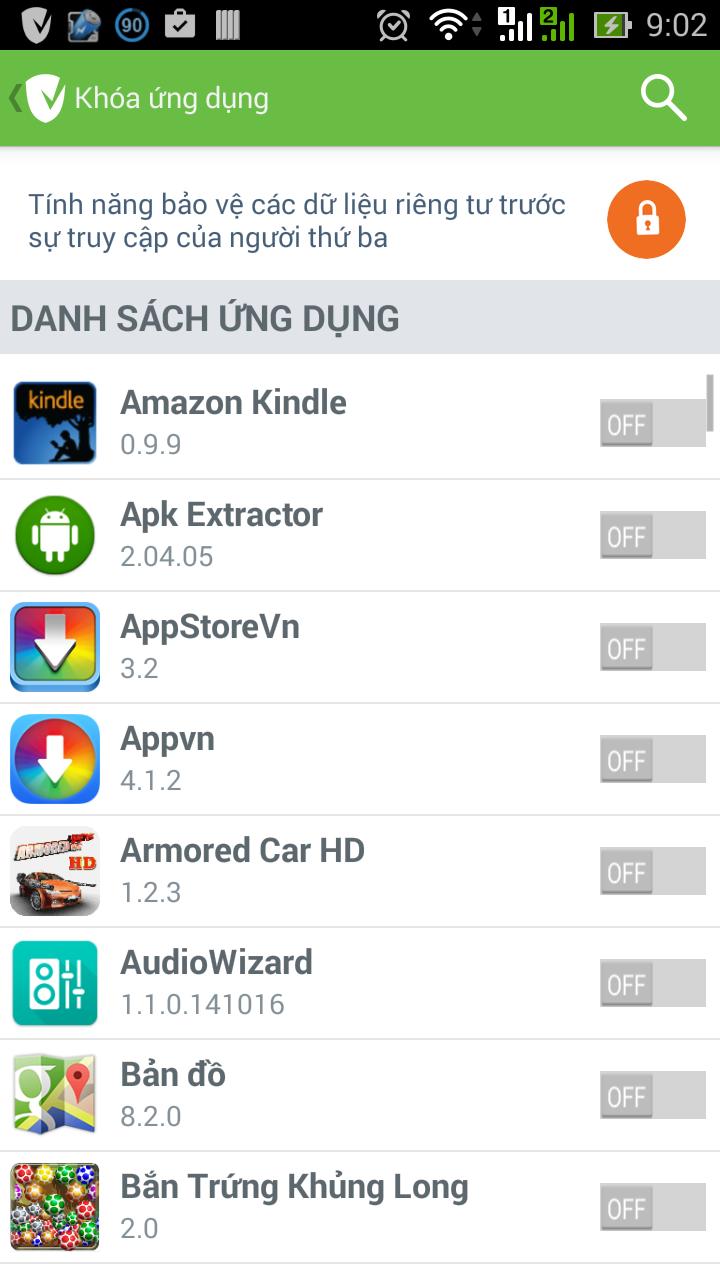Screen dimensions: 720x1280
Task: Open the search magnifier icon
Action: click(663, 98)
